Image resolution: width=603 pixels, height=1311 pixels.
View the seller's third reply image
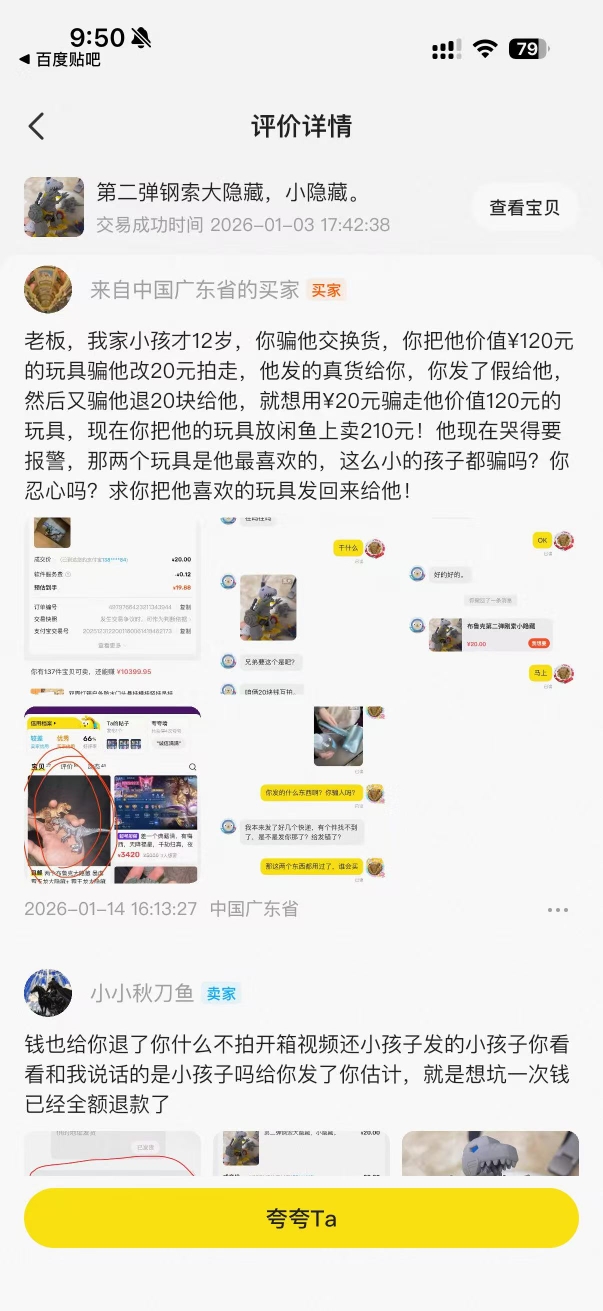[490, 1153]
